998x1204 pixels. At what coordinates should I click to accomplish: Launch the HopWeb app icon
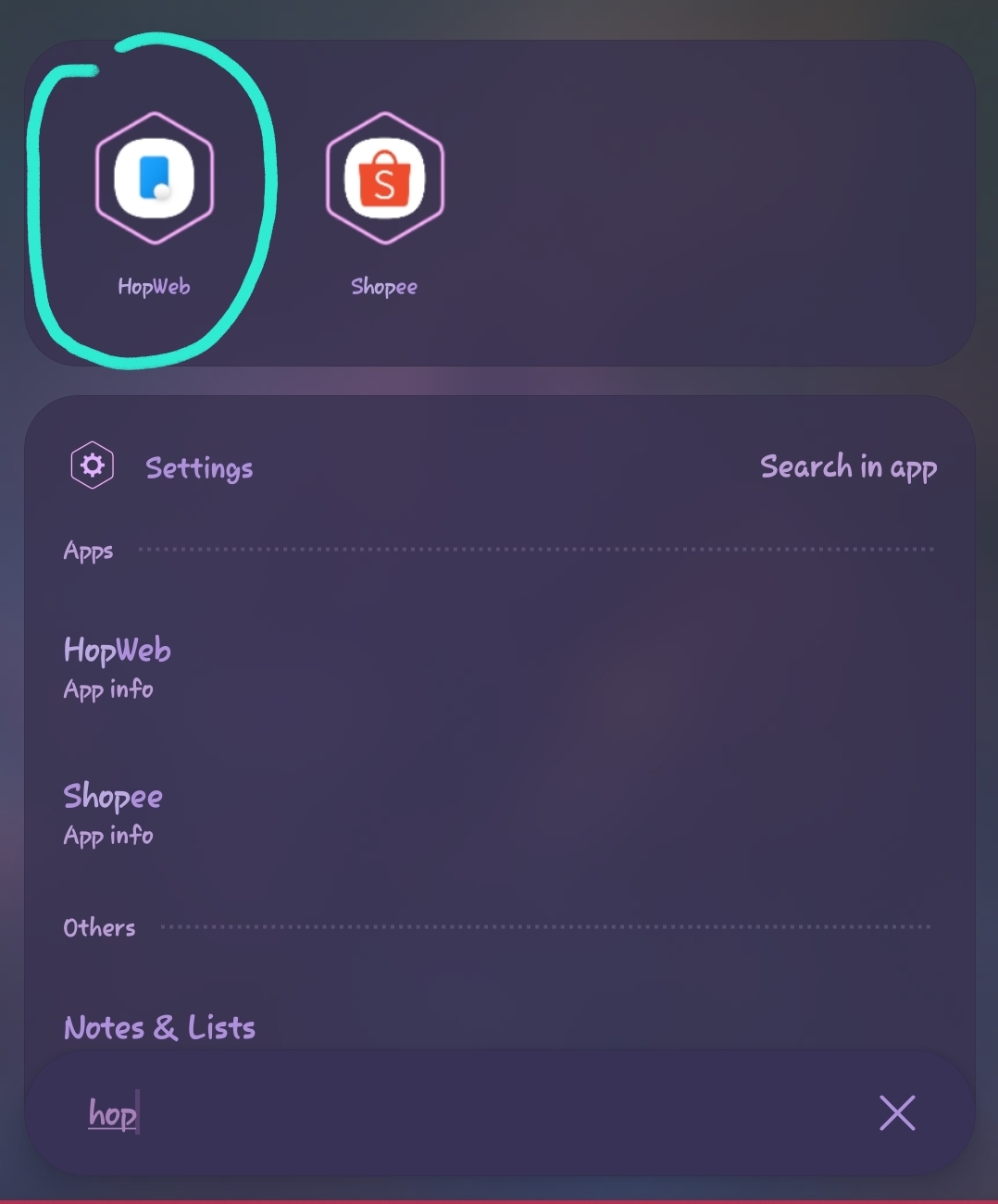tap(155, 179)
